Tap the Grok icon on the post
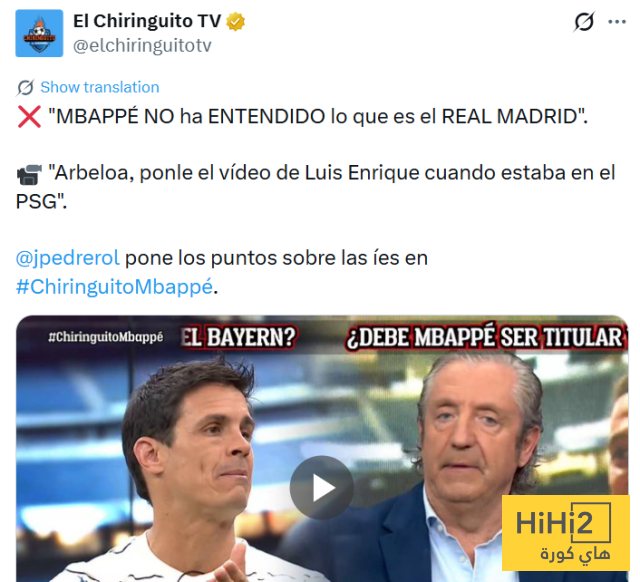Viewport: 640px width, 582px height. click(583, 23)
